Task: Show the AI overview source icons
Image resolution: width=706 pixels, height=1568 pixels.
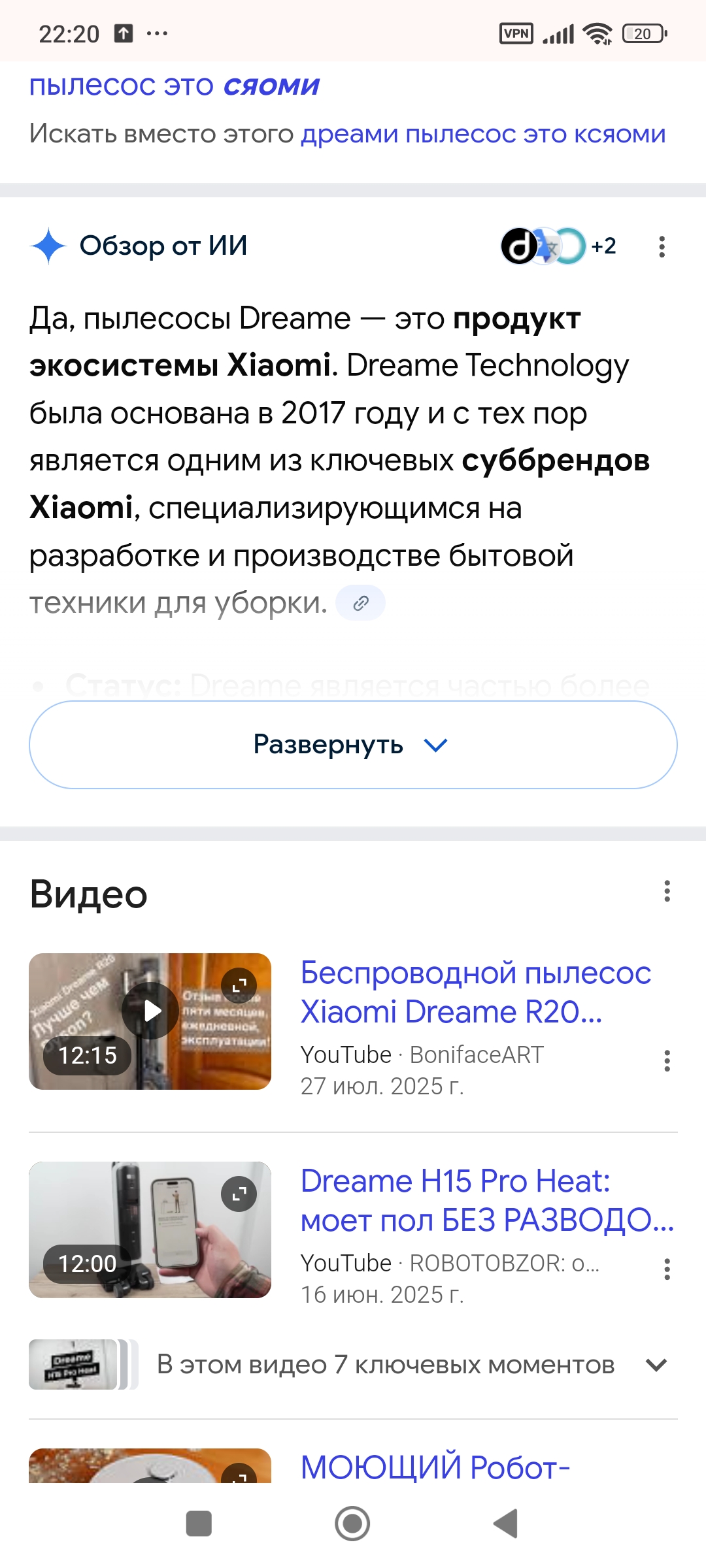Action: [x=558, y=246]
